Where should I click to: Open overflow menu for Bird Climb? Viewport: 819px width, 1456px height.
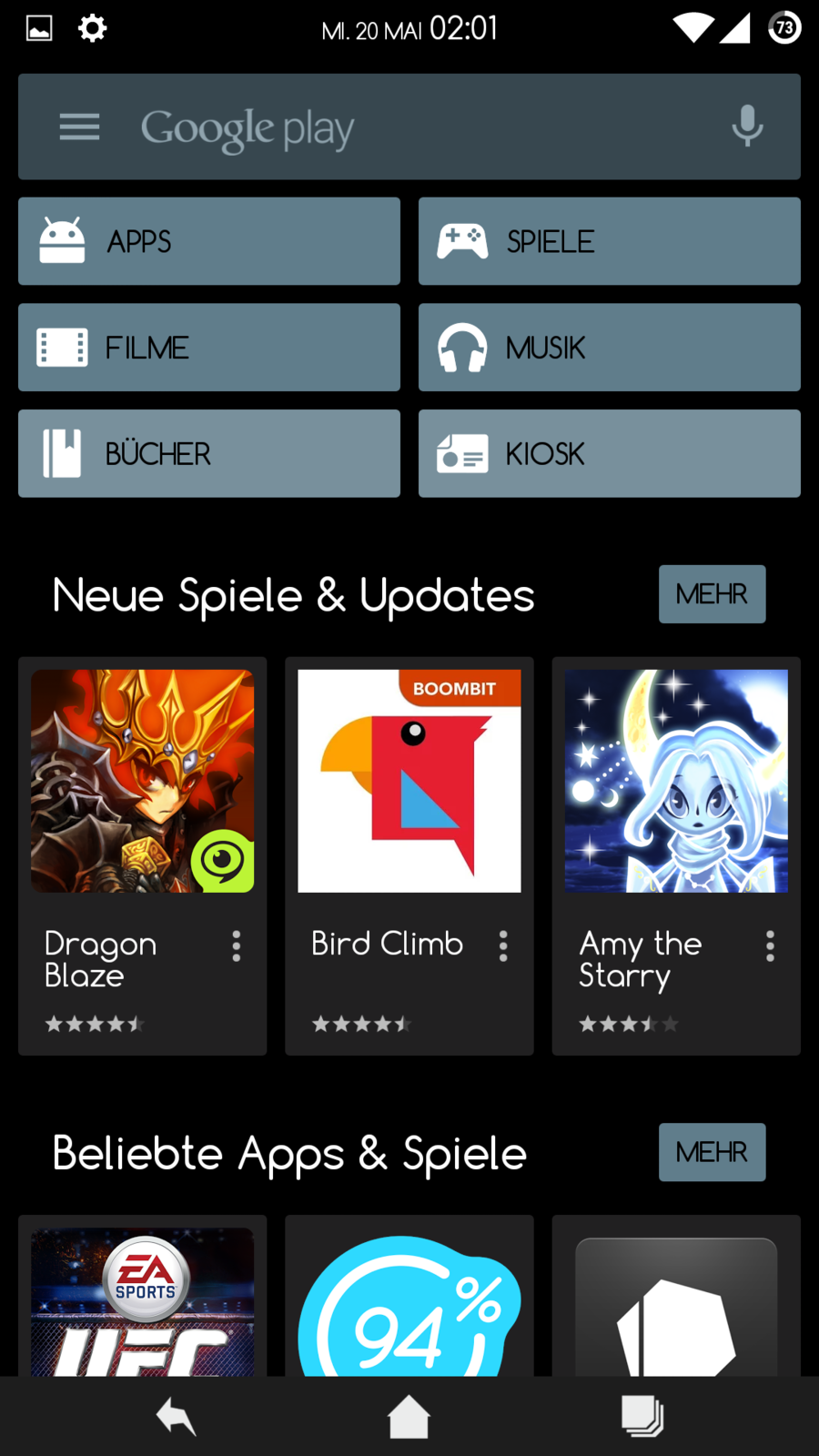pyautogui.click(x=503, y=946)
